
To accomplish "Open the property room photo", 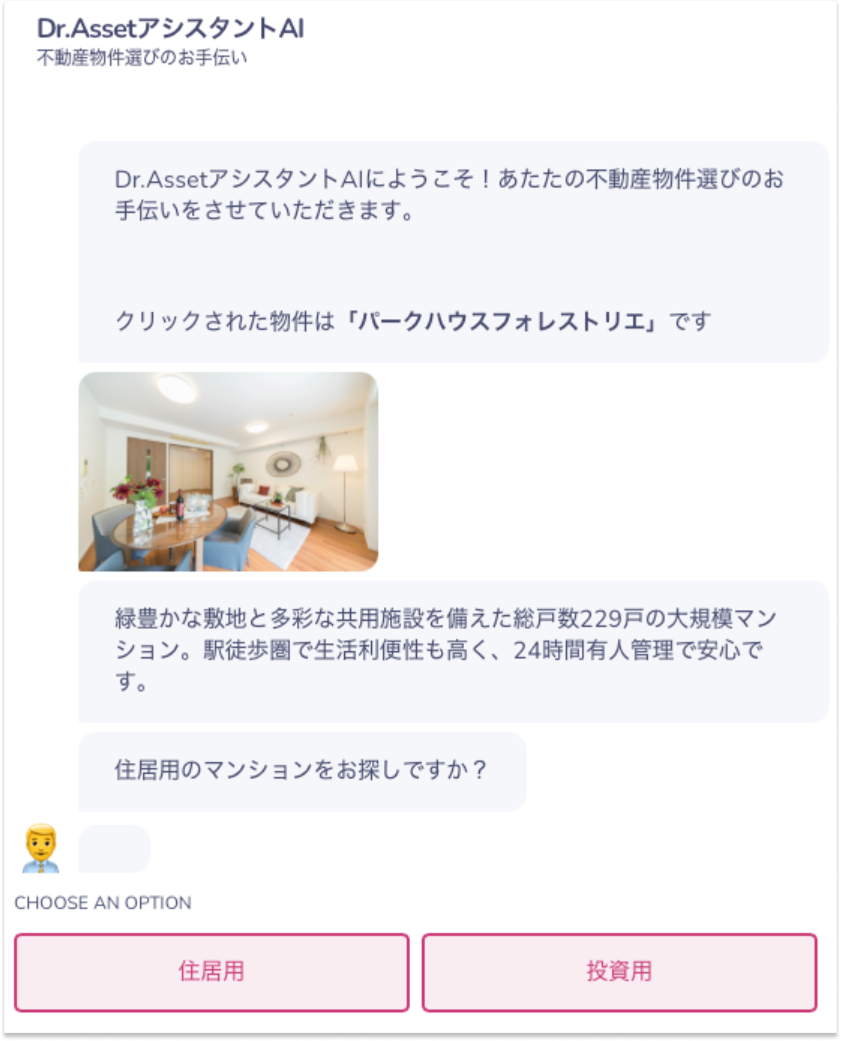I will coord(228,471).
